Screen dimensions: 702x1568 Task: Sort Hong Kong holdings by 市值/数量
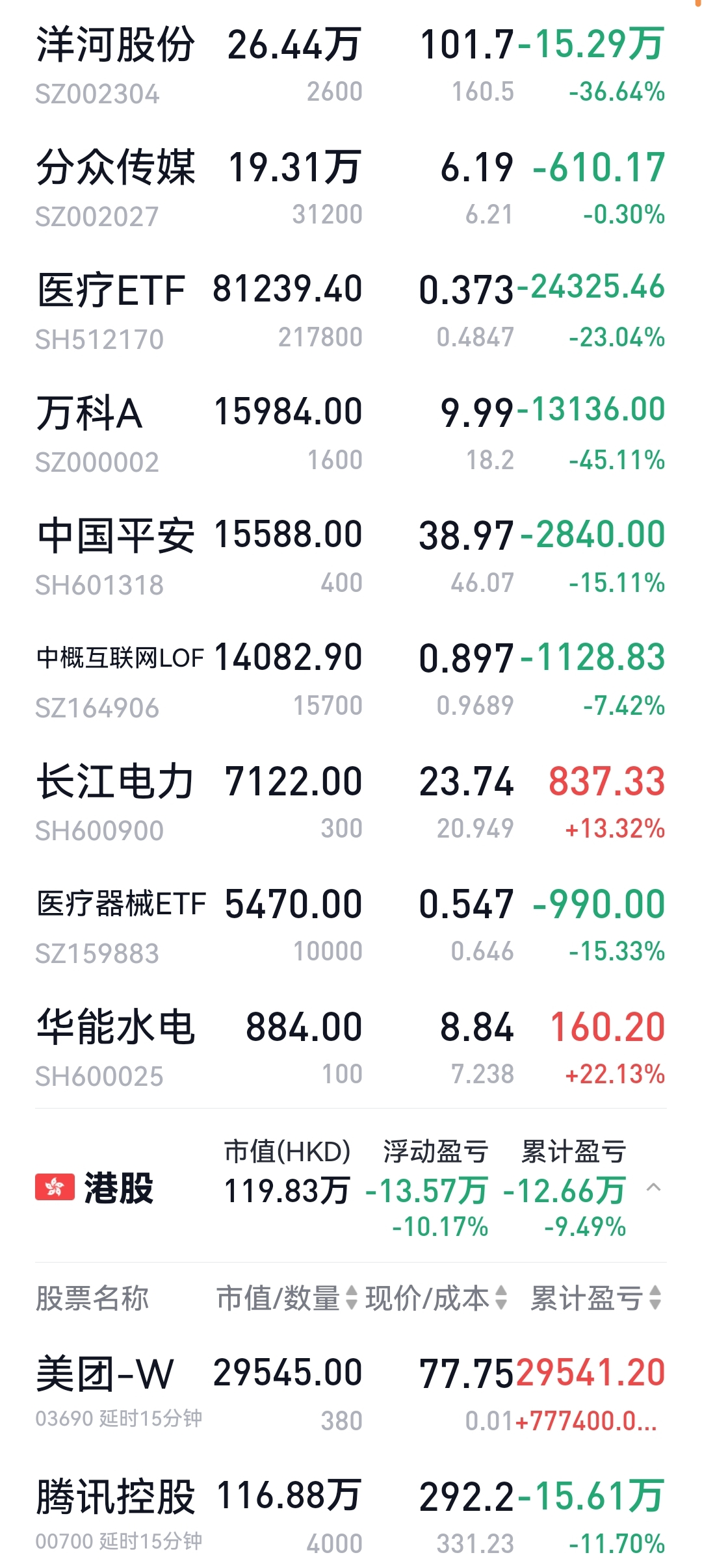tap(287, 1298)
